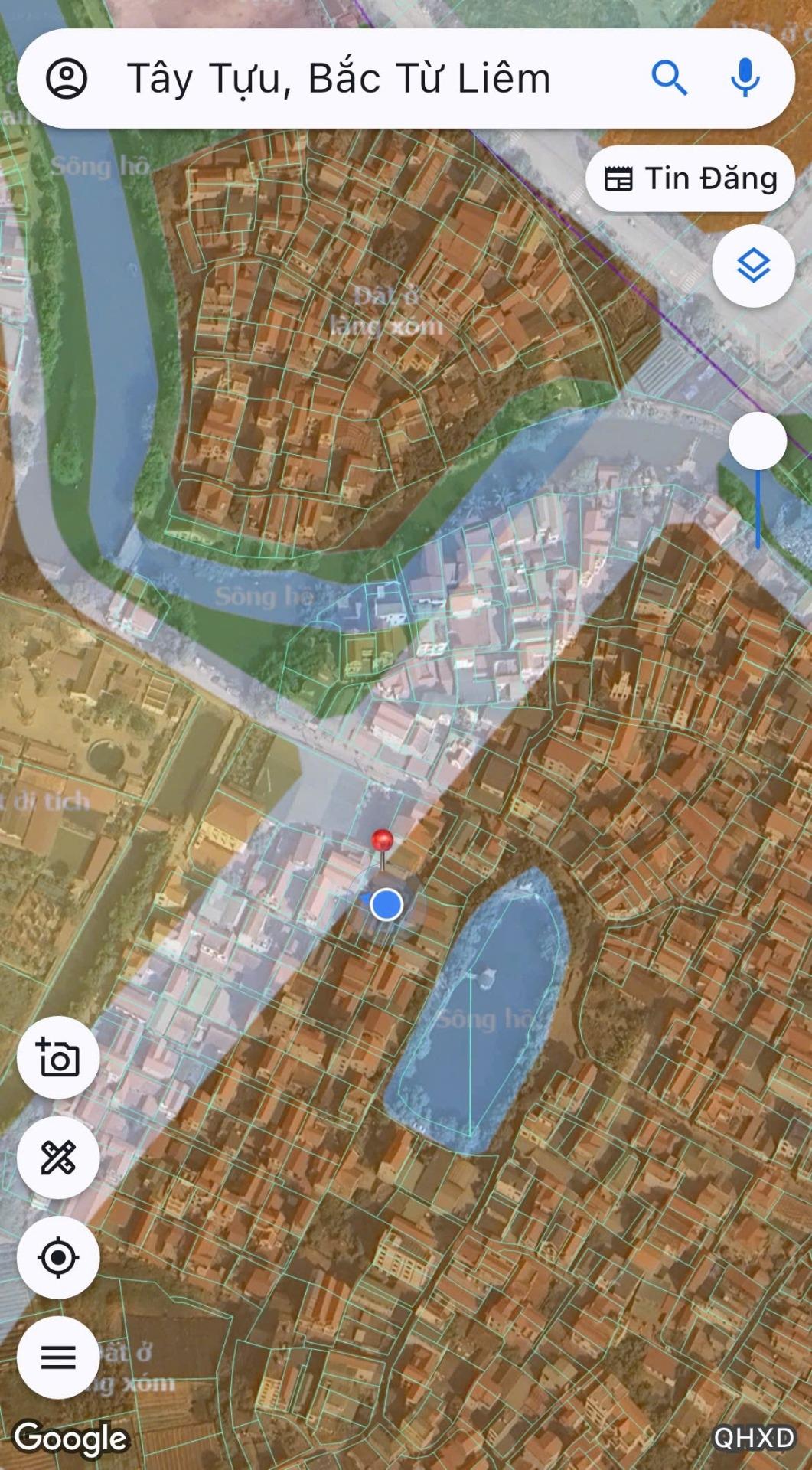The image size is (812, 1470).
Task: Capture a map snapshot with camera button
Action: pyautogui.click(x=58, y=1058)
